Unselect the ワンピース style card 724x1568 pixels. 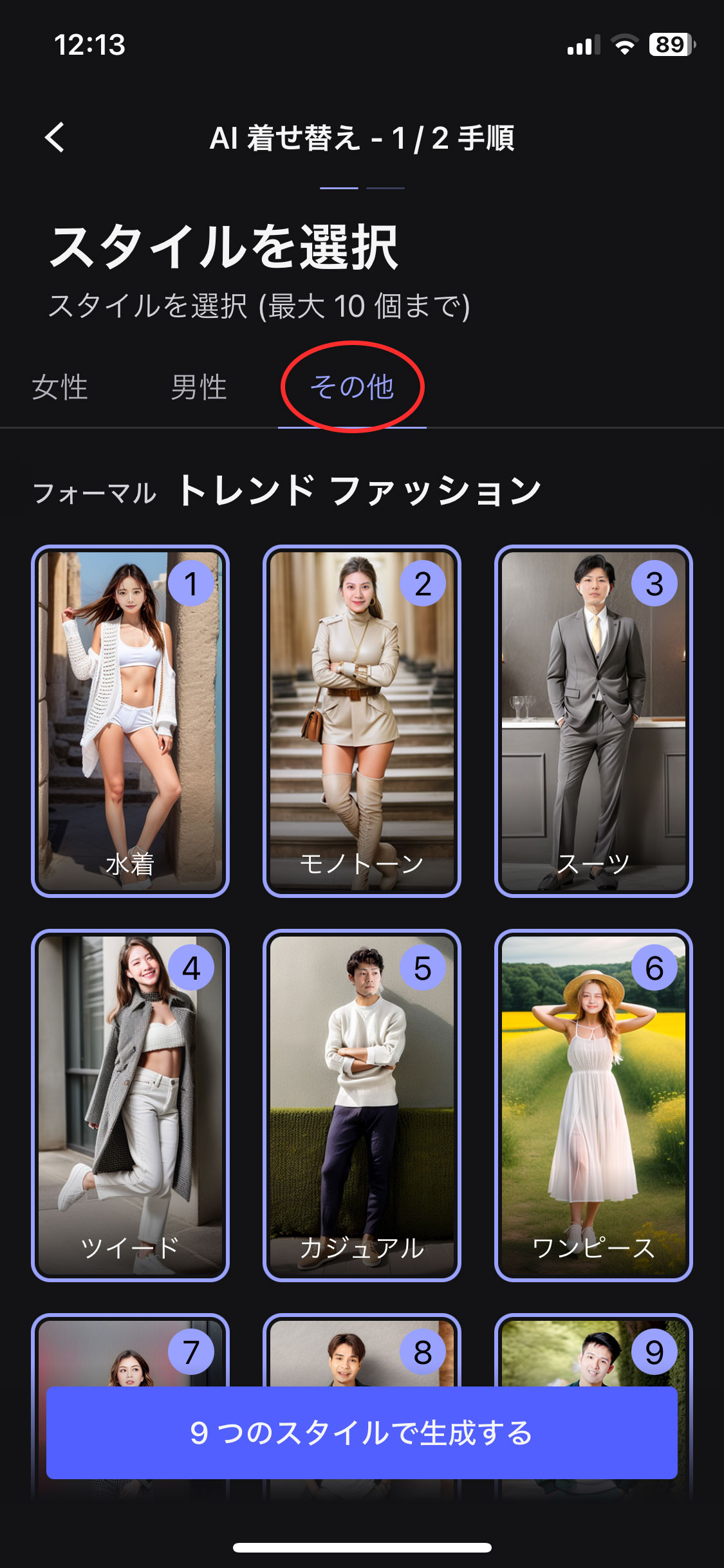coord(593,1105)
